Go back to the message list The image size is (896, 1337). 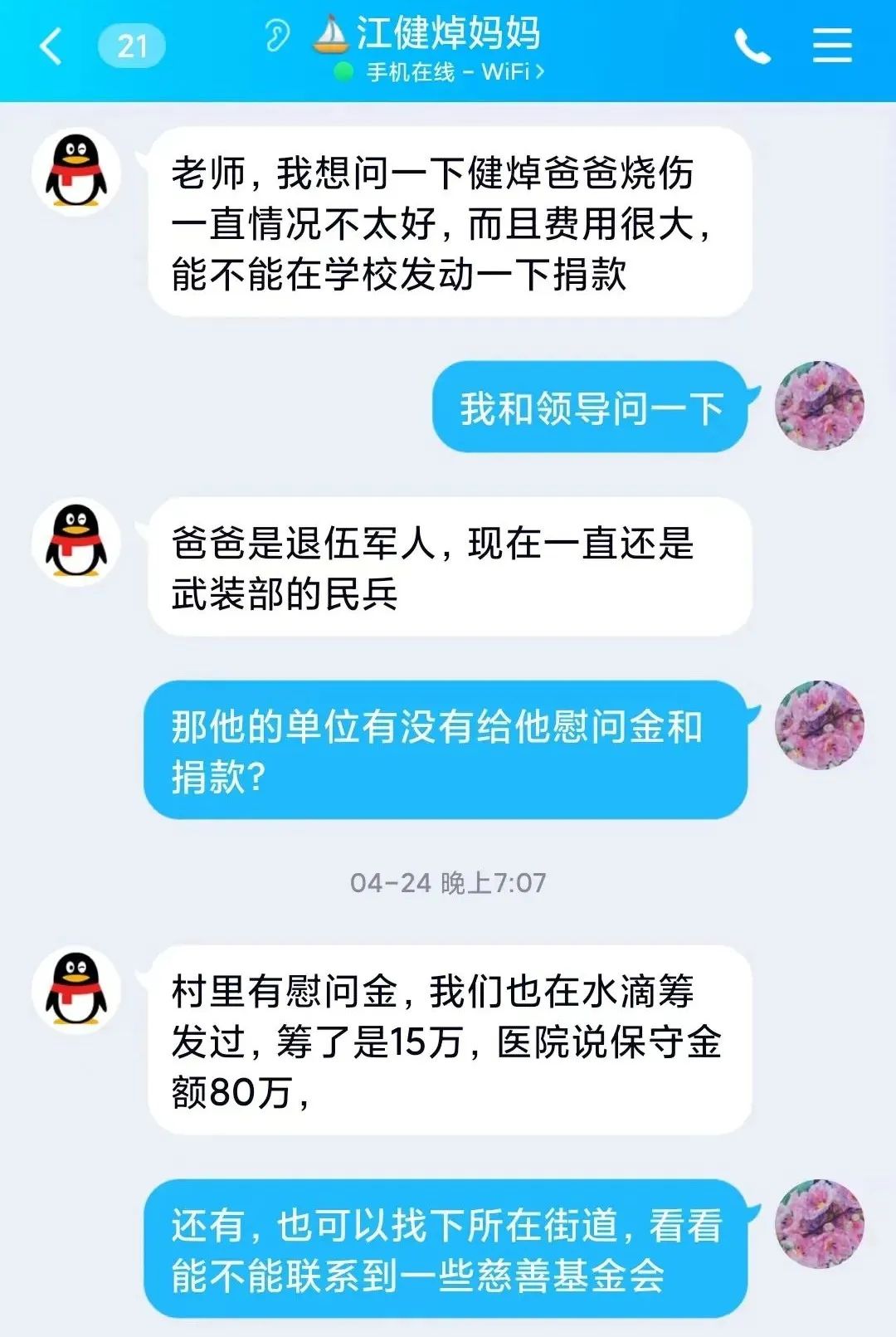tap(51, 45)
